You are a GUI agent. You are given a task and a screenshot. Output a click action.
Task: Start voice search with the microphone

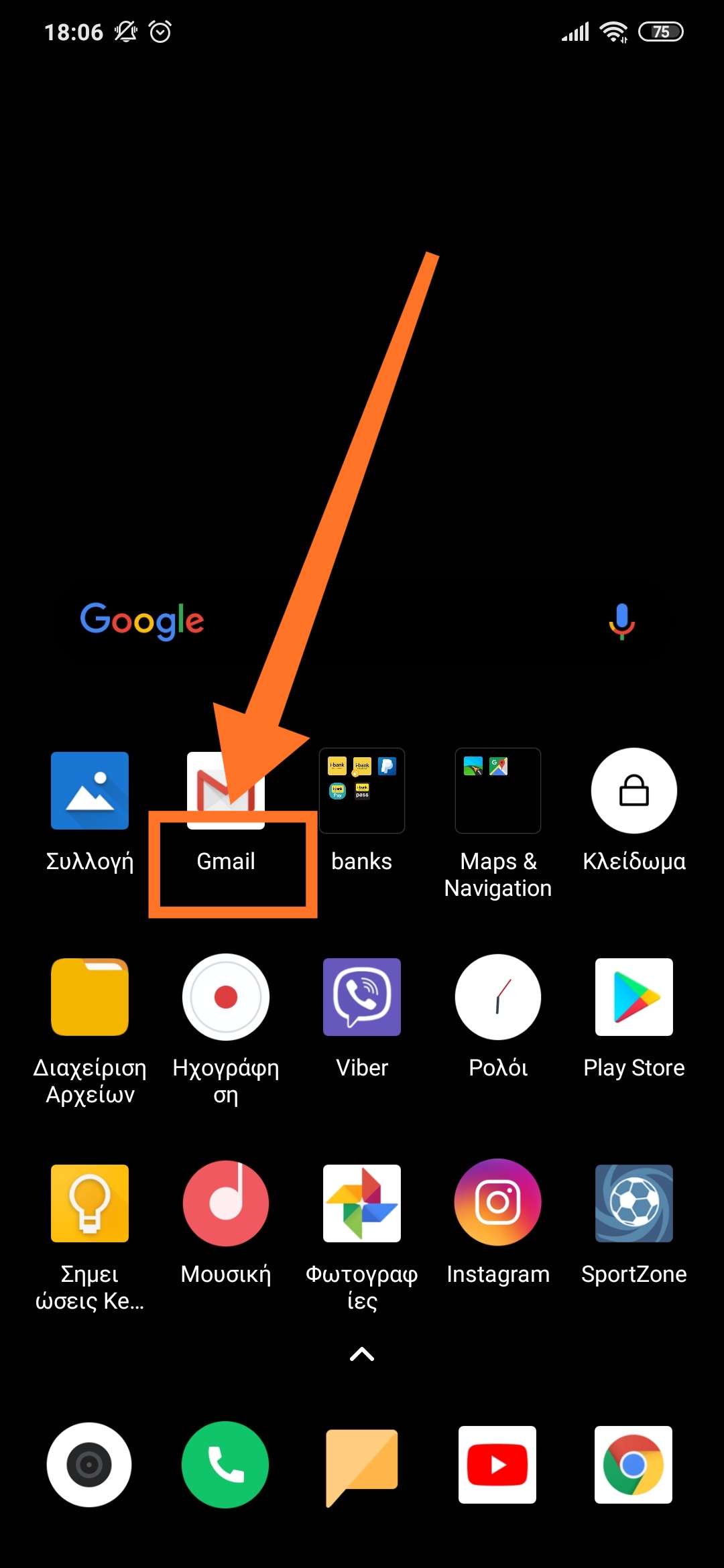click(x=621, y=620)
